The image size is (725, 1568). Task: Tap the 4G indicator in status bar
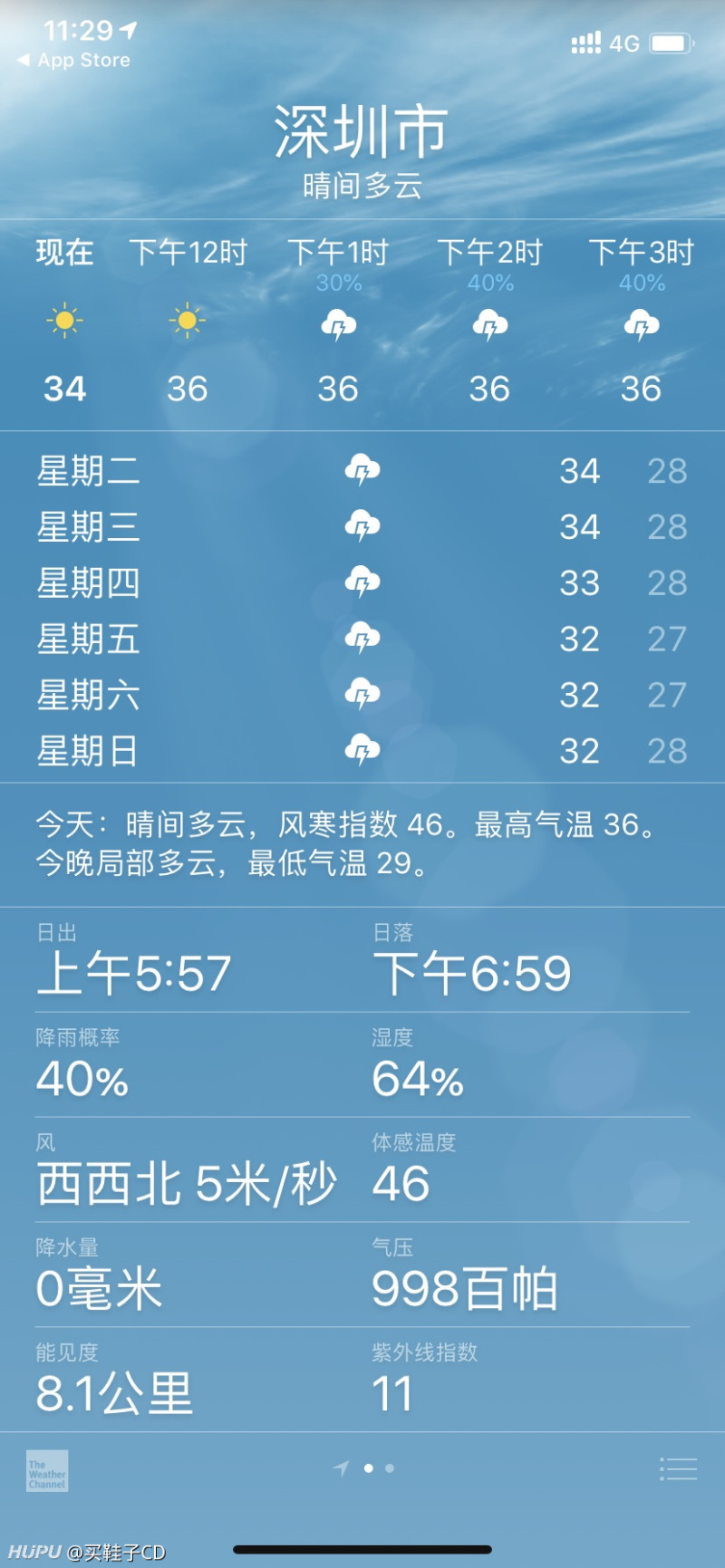click(x=623, y=43)
